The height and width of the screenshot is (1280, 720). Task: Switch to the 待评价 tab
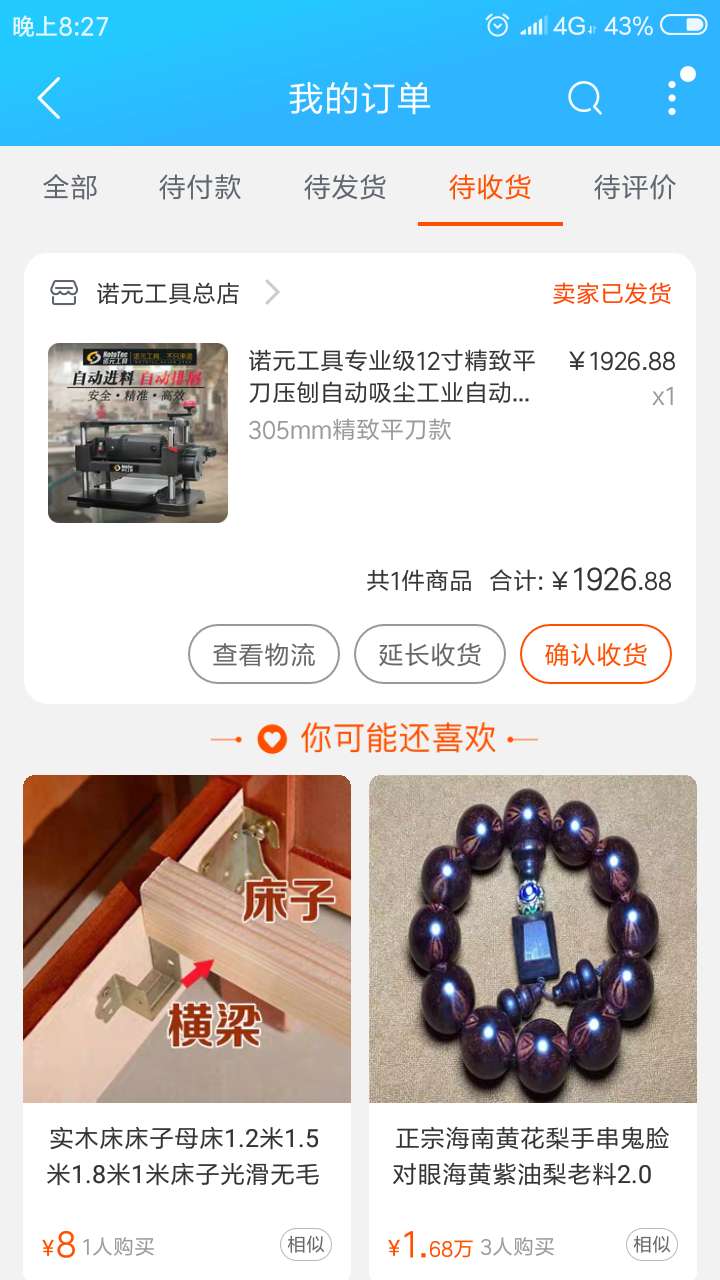635,187
